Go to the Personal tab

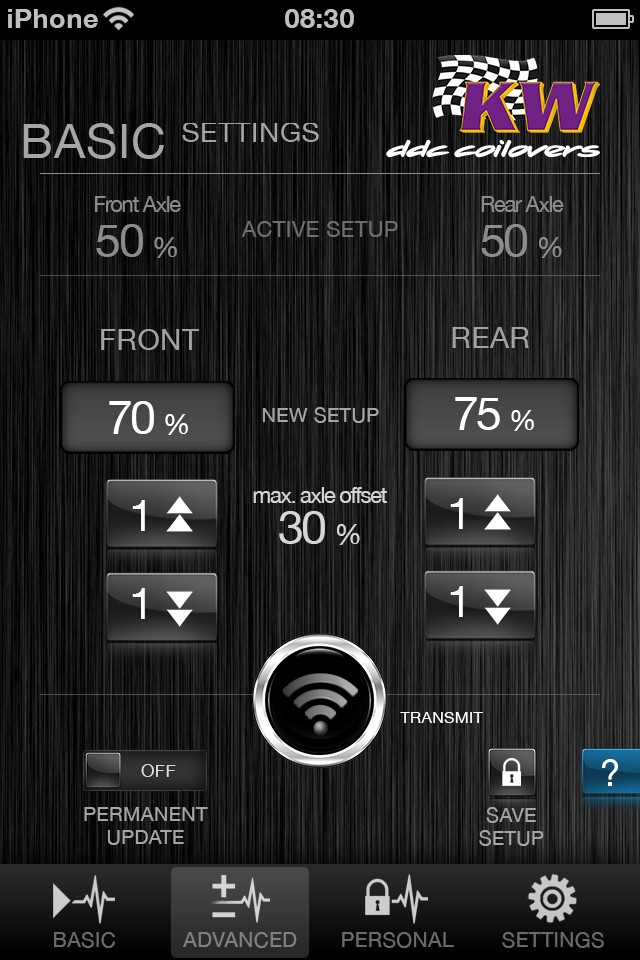click(x=397, y=912)
